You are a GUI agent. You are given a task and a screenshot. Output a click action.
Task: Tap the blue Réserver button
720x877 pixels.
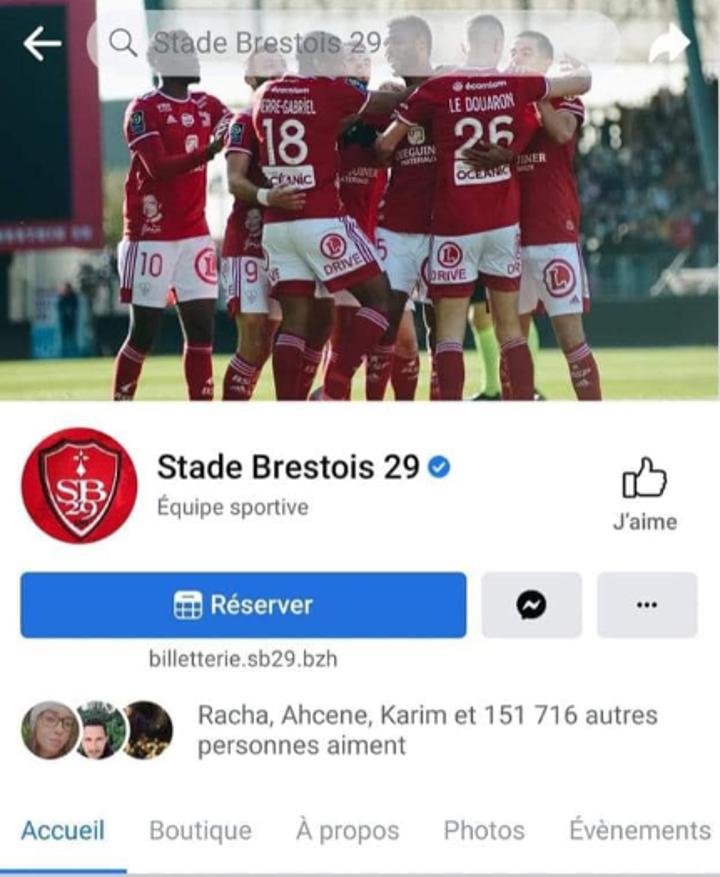coord(243,605)
